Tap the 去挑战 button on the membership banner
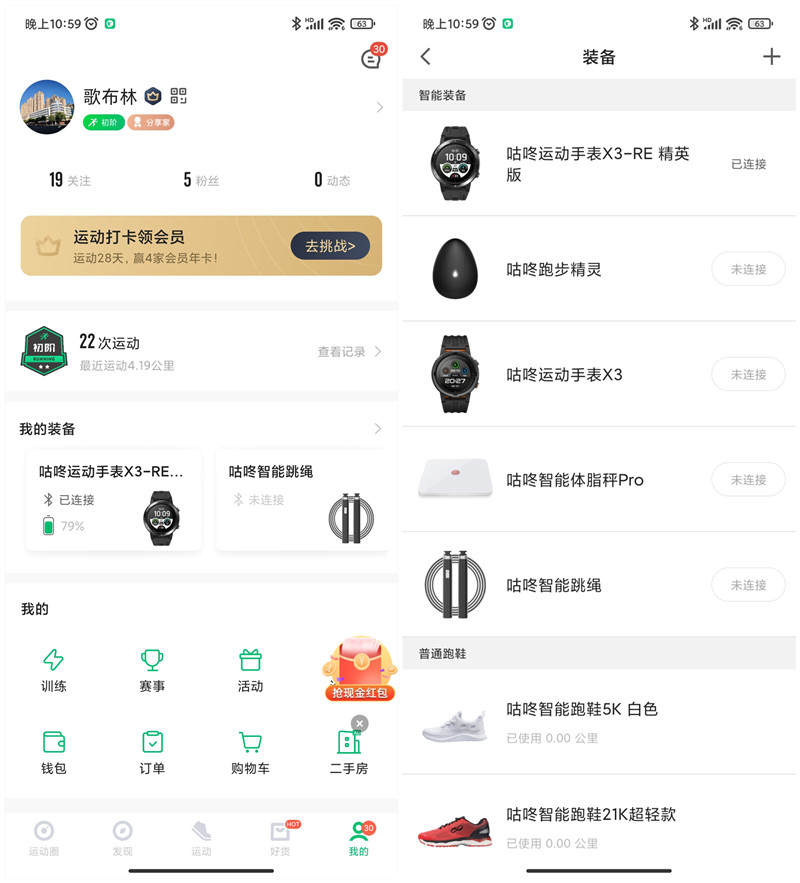Image resolution: width=800 pixels, height=883 pixels. point(329,246)
